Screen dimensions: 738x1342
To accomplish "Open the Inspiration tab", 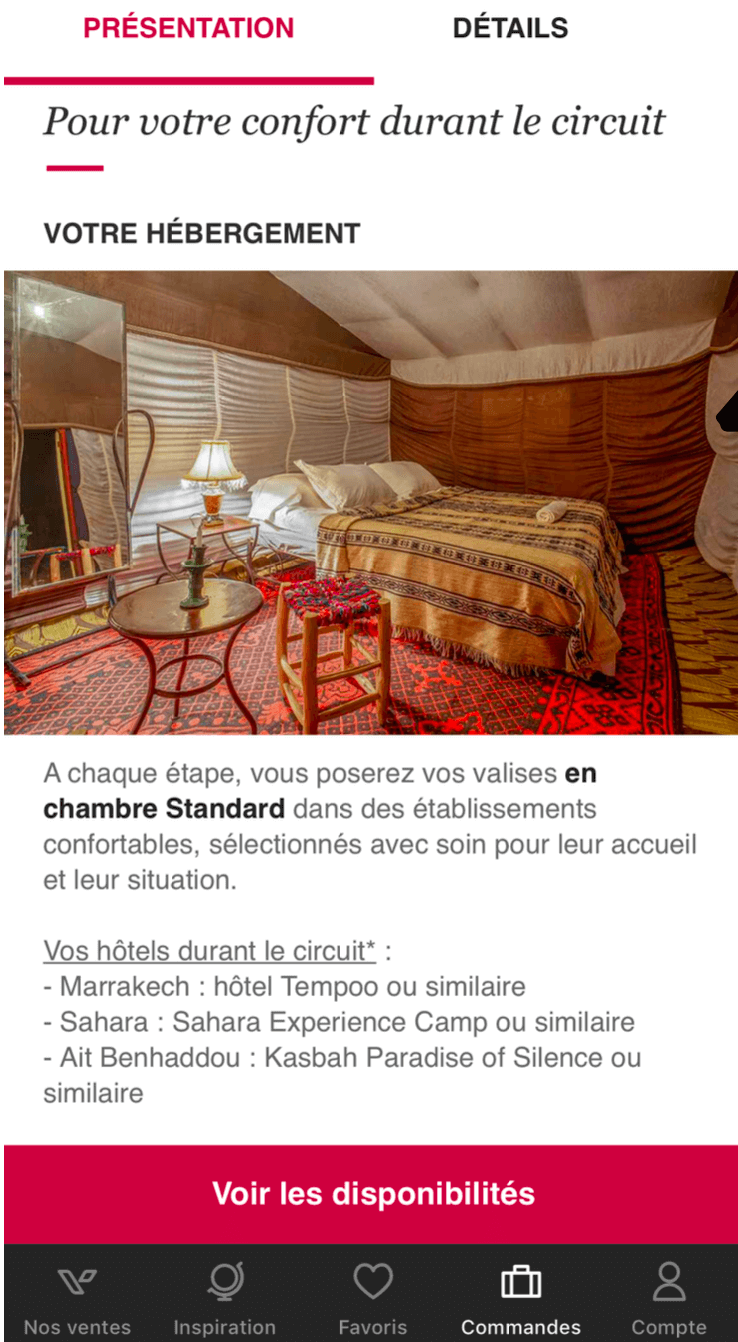I will [x=224, y=1298].
